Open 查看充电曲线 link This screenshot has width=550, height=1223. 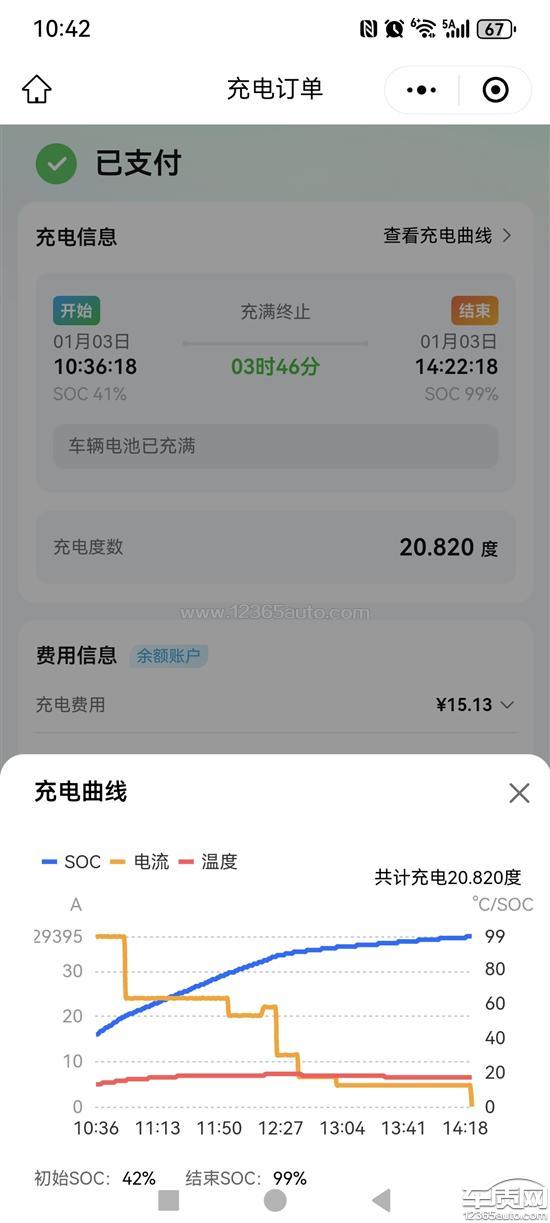tap(448, 236)
